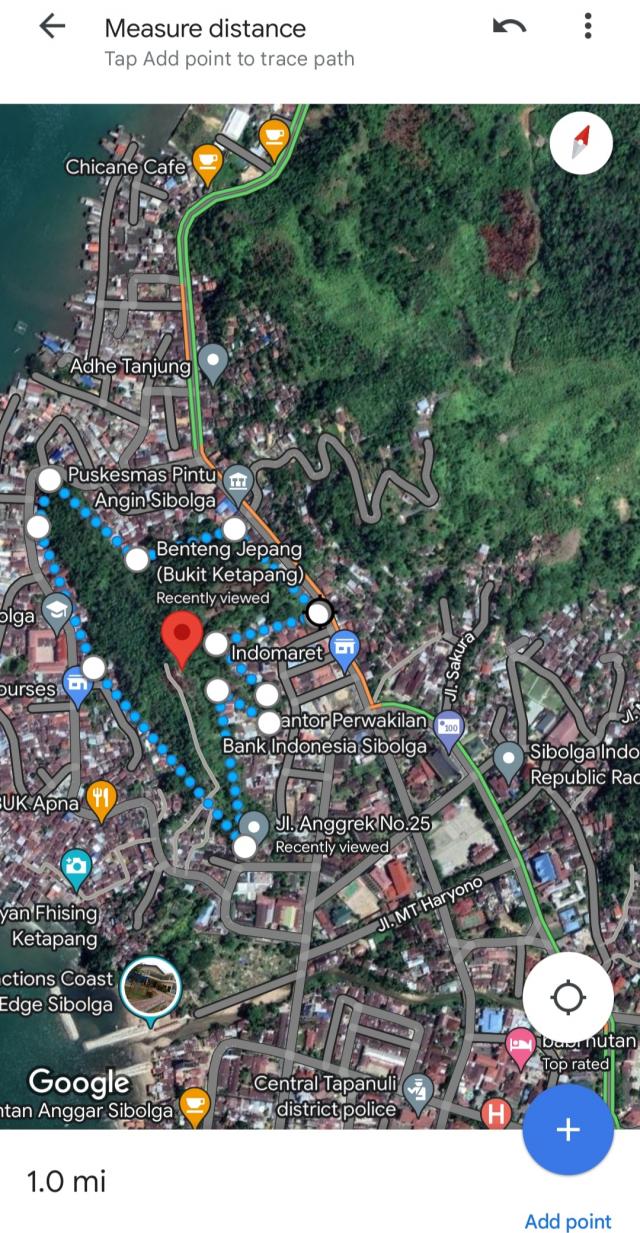Viewport: 640px width, 1233px height.
Task: Select the Indomaret store pin
Action: pyautogui.click(x=344, y=648)
